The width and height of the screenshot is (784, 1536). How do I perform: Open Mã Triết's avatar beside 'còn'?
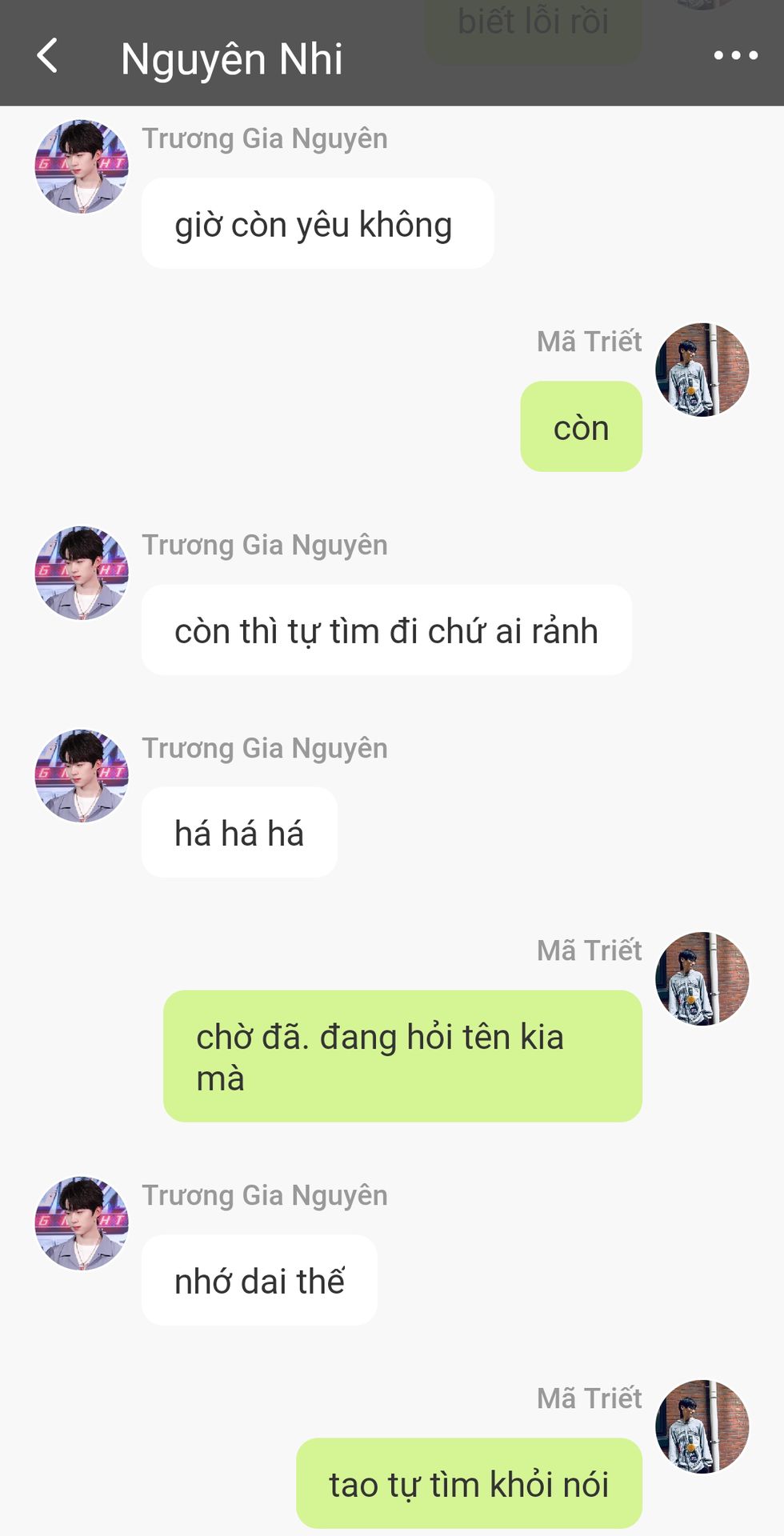click(702, 370)
